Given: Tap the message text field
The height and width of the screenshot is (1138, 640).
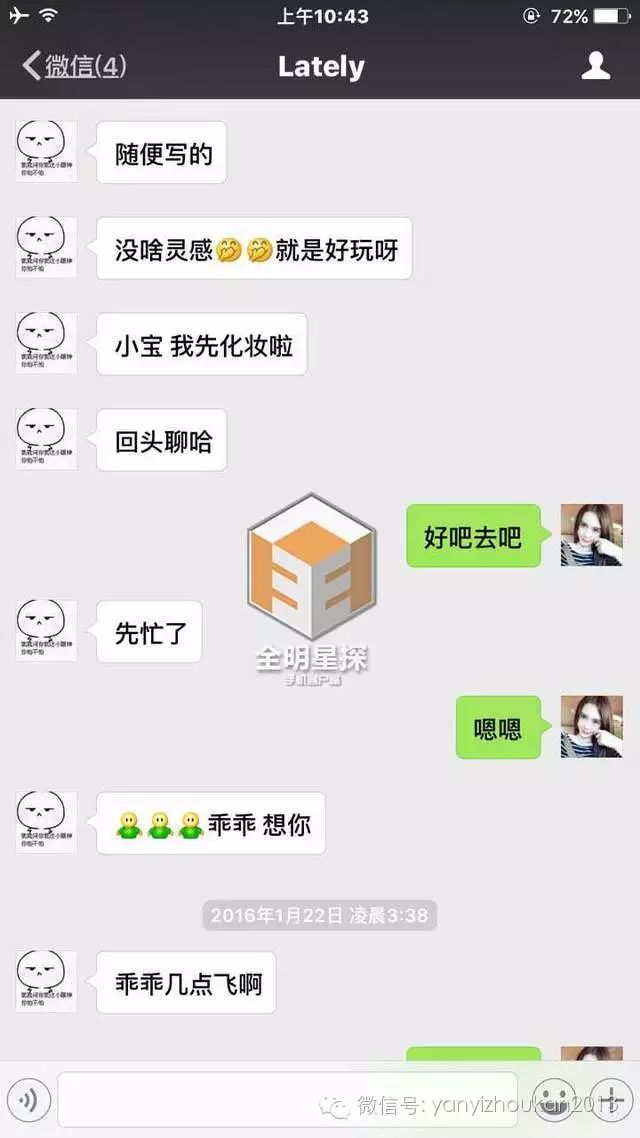Looking at the screenshot, I should point(287,1100).
